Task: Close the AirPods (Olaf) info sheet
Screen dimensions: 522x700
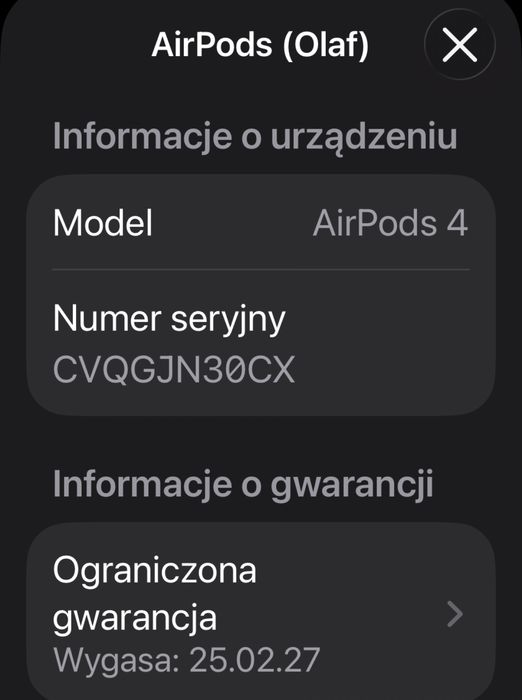Action: pos(459,45)
